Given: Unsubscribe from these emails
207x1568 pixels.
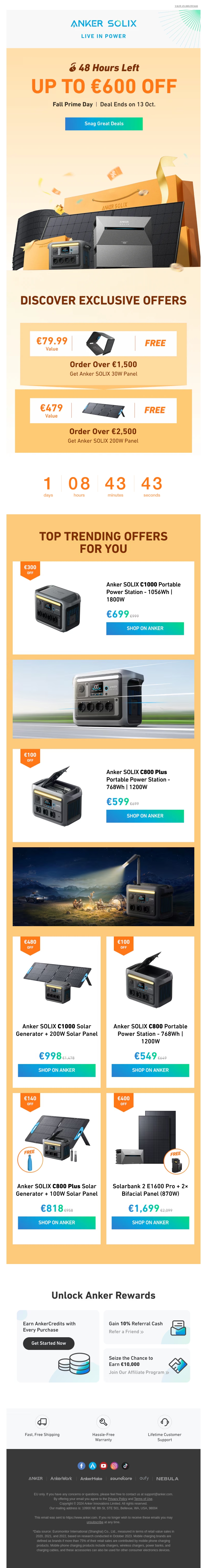Looking at the screenshot, I should click(94, 1522).
